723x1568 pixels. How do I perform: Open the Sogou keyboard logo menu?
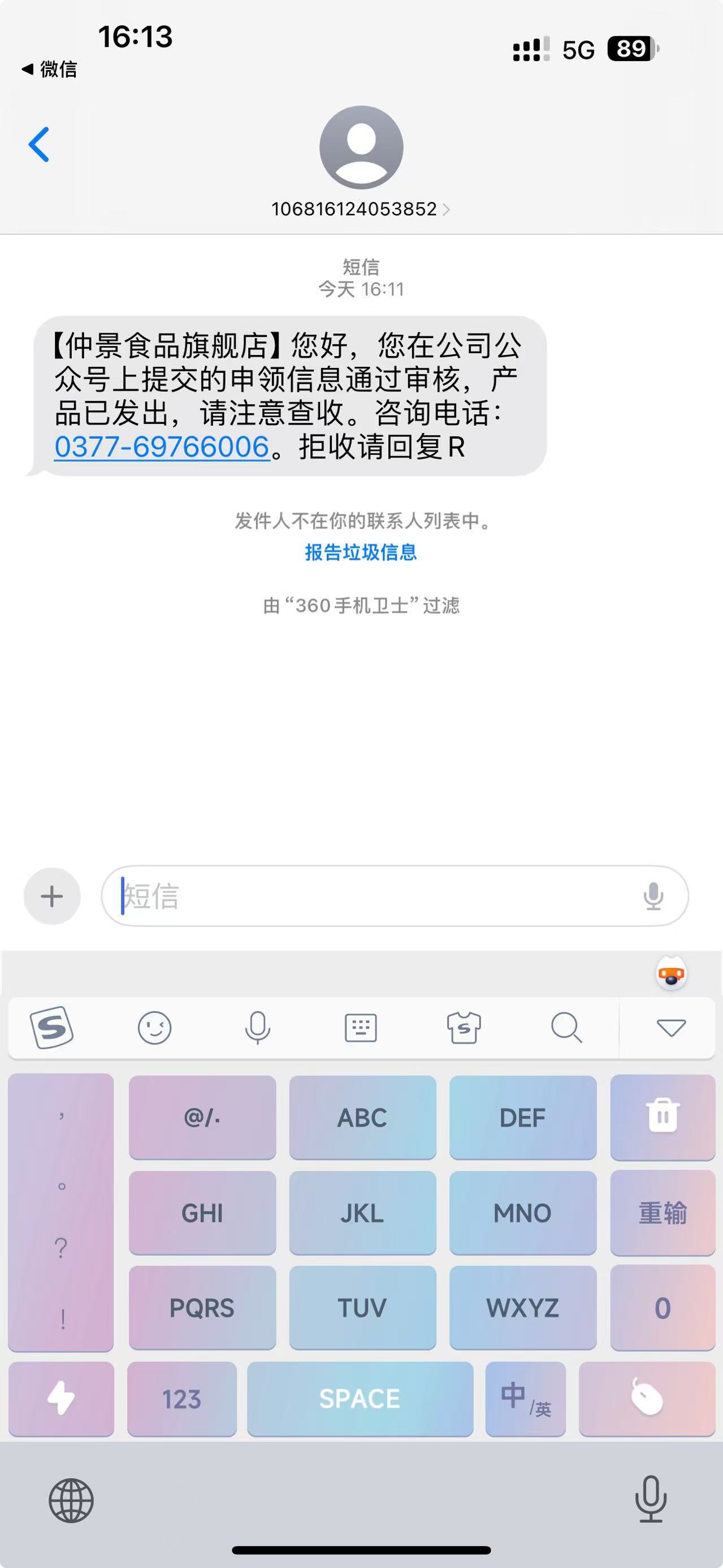[52, 1028]
